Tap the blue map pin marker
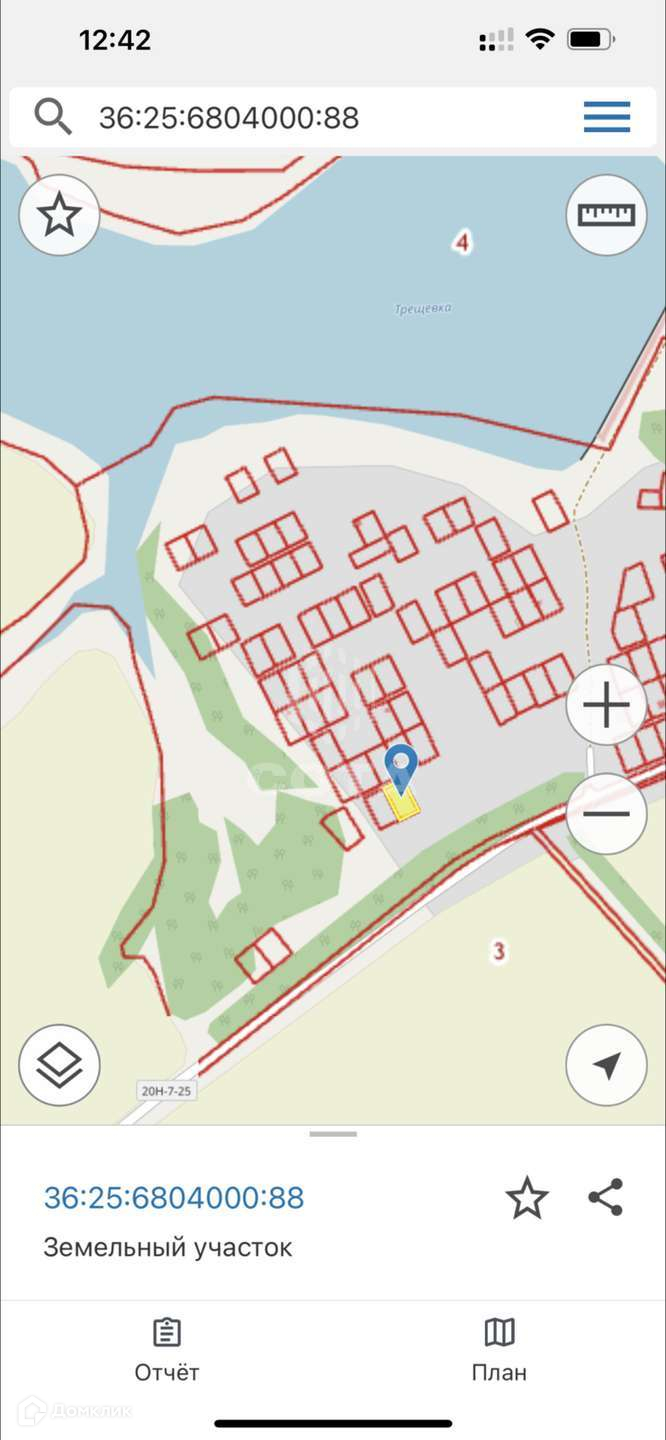The height and width of the screenshot is (1440, 666). 401,767
